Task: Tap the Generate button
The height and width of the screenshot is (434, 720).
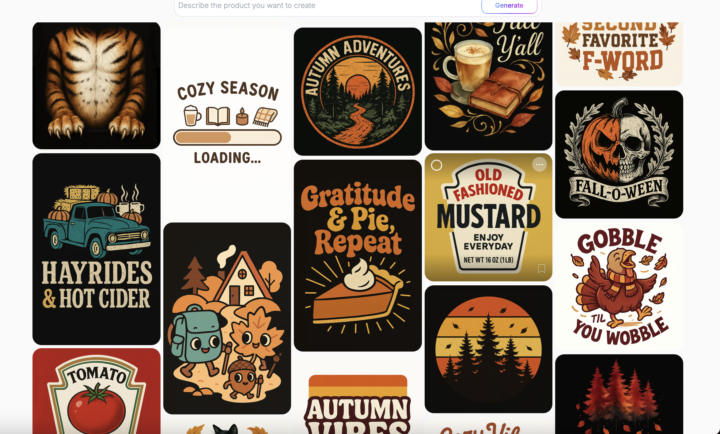Action: 509,6
